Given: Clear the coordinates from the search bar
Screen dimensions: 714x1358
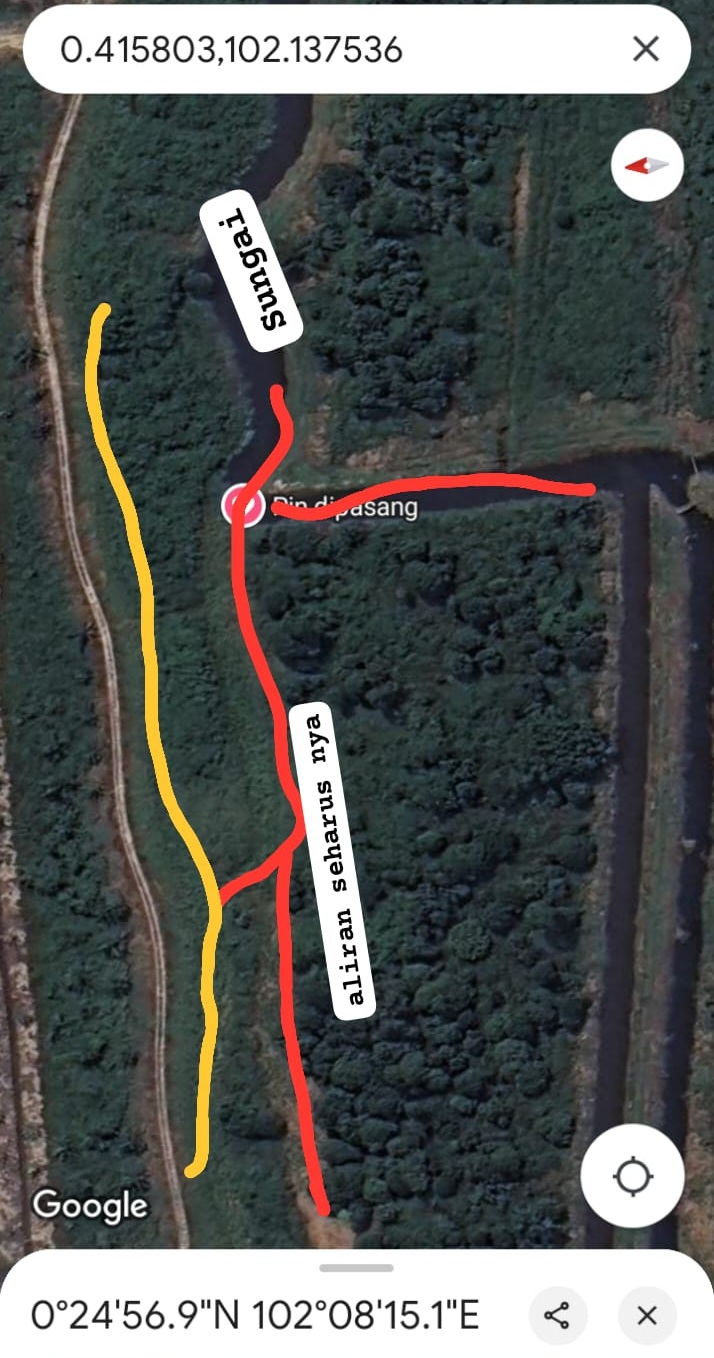Looking at the screenshot, I should pyautogui.click(x=646, y=49).
